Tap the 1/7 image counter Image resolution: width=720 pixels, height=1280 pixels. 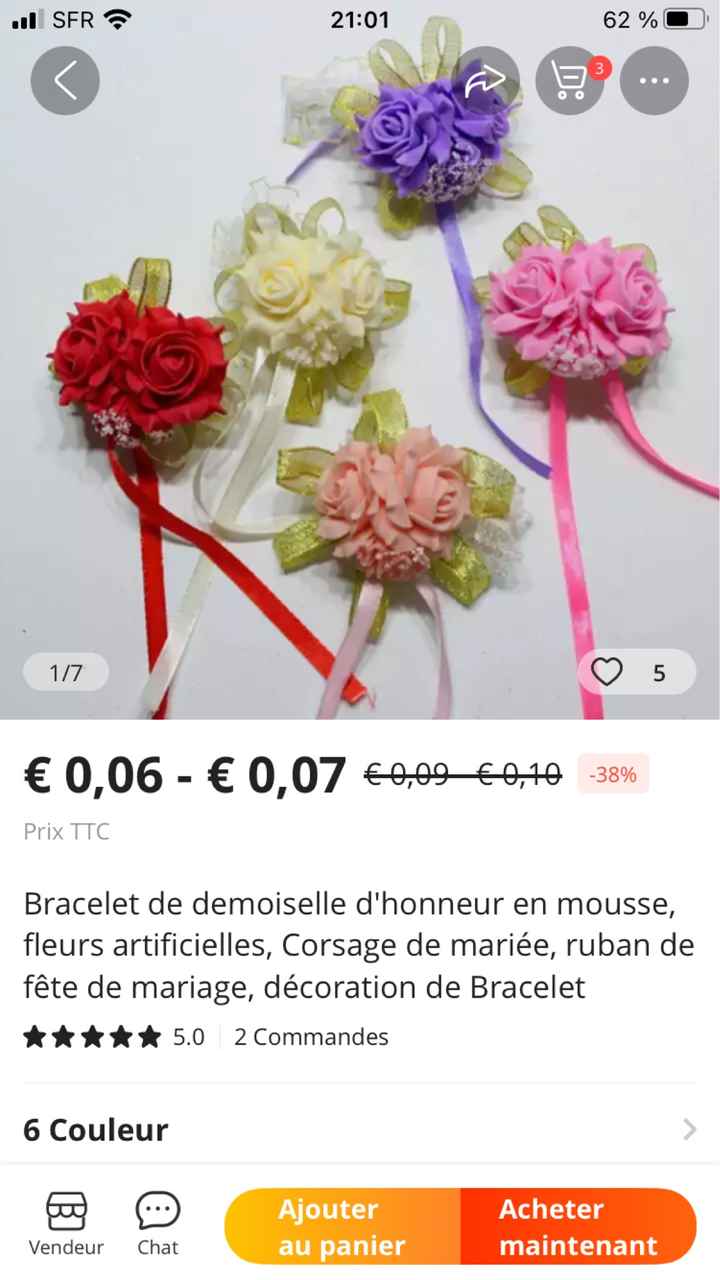tap(65, 673)
